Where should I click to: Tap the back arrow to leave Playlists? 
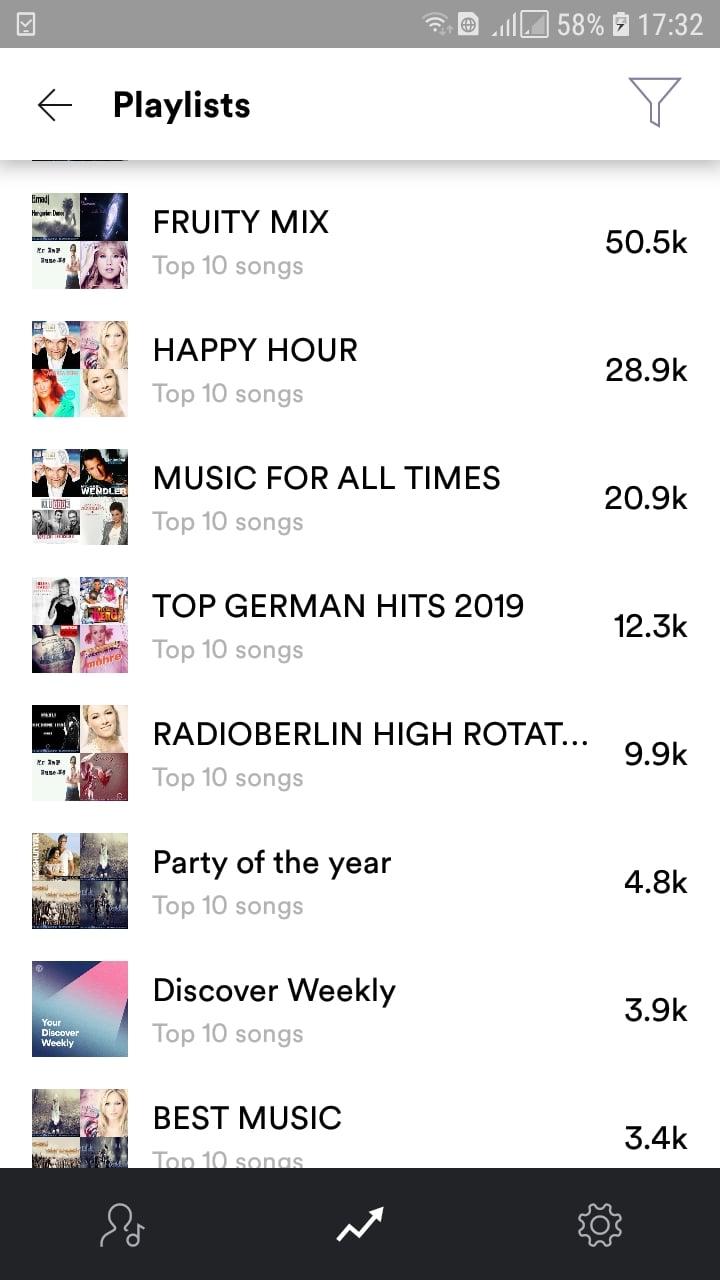coord(54,104)
